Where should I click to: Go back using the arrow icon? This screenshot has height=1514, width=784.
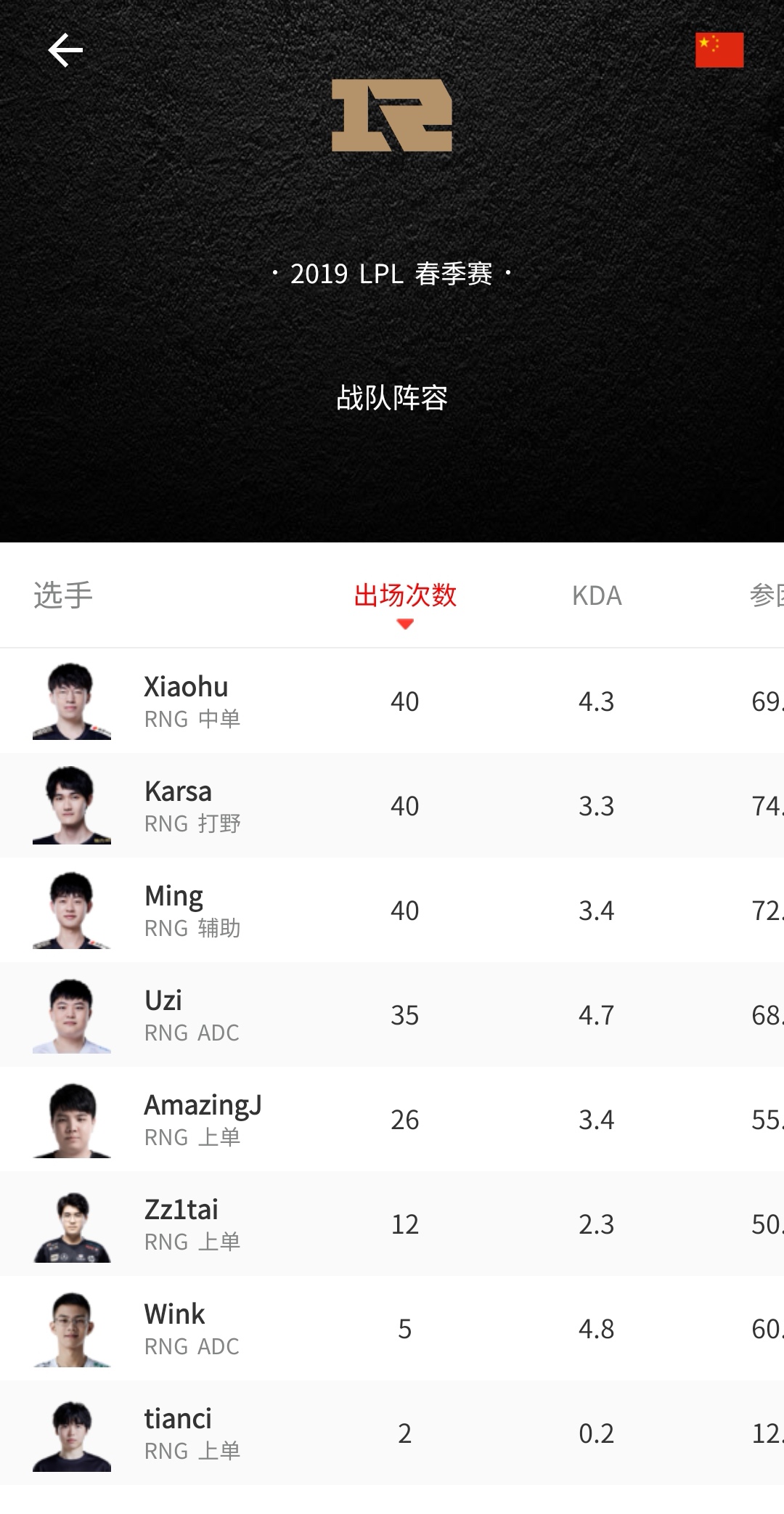pyautogui.click(x=65, y=50)
